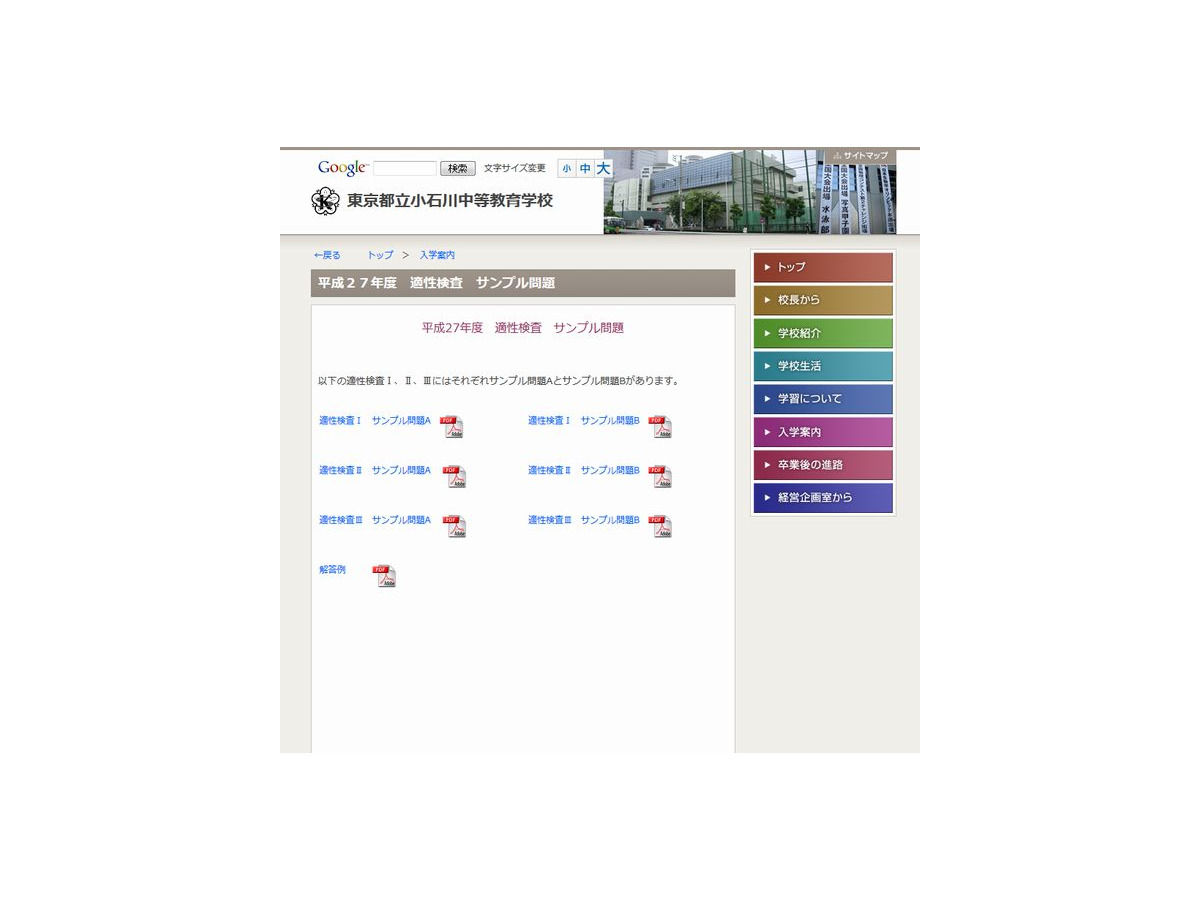Open 適性検査Ⅱ サンプル問題B PDF link

(584, 470)
